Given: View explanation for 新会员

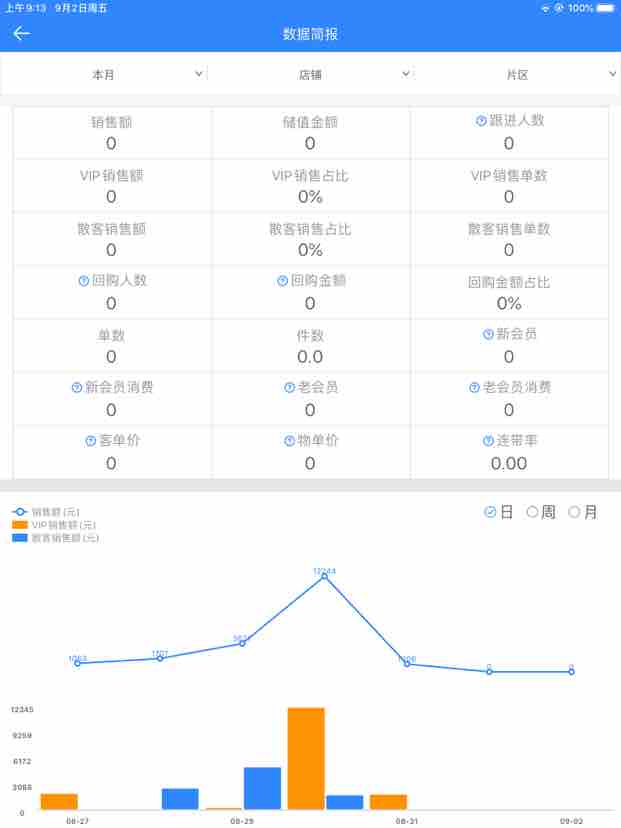Looking at the screenshot, I should (489, 334).
